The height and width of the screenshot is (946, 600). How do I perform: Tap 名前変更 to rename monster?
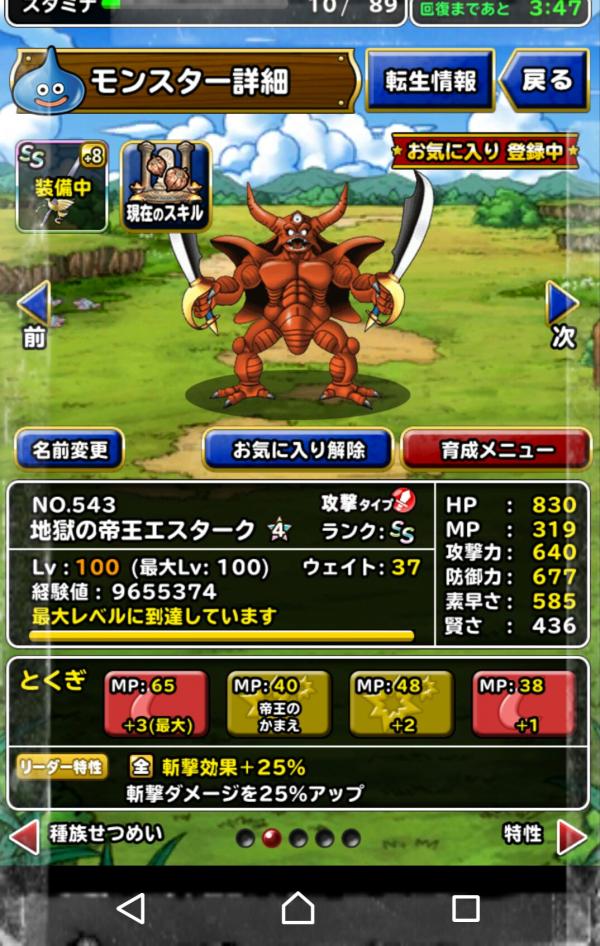69,449
